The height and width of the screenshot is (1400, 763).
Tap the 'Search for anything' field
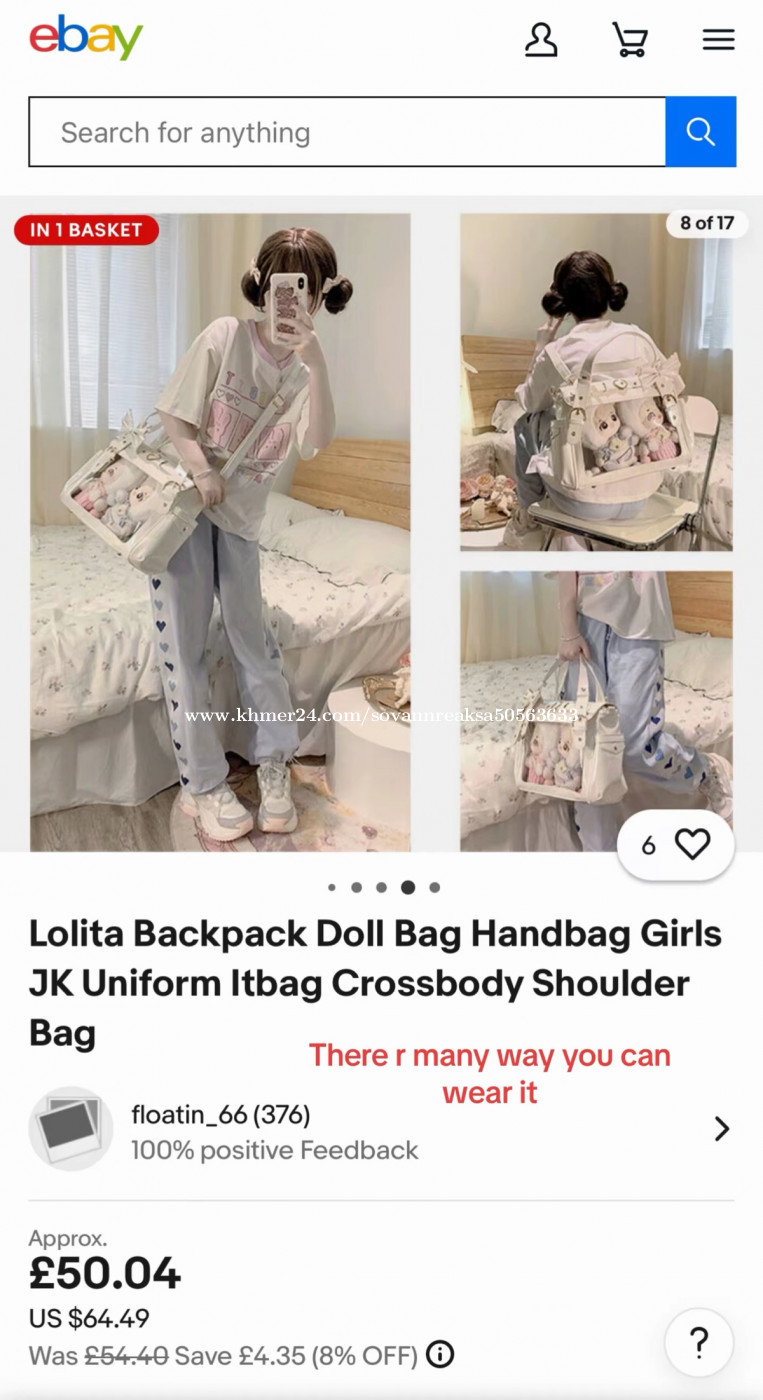[x=347, y=132]
